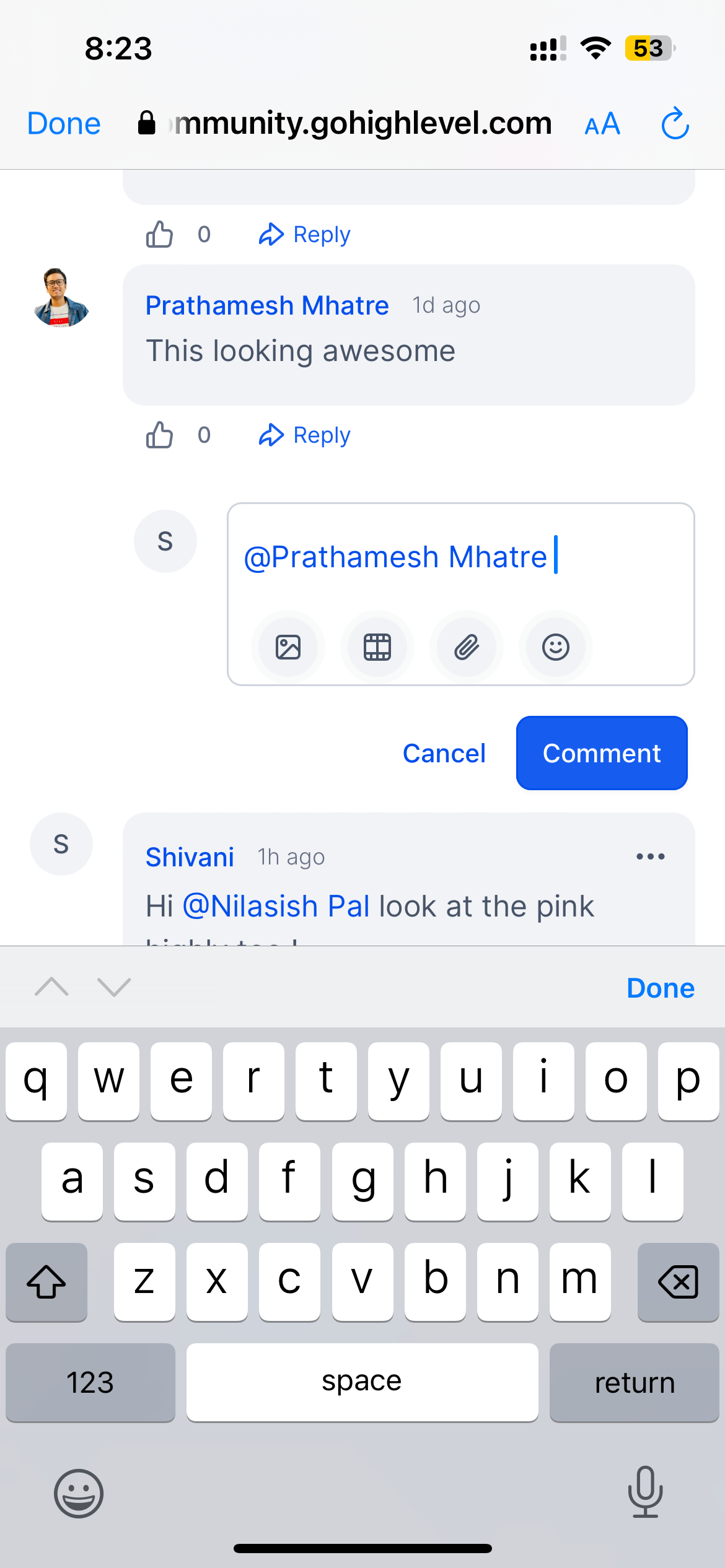Like Prathamesh Mhatre's comment
The height and width of the screenshot is (1568, 725).
click(x=159, y=435)
